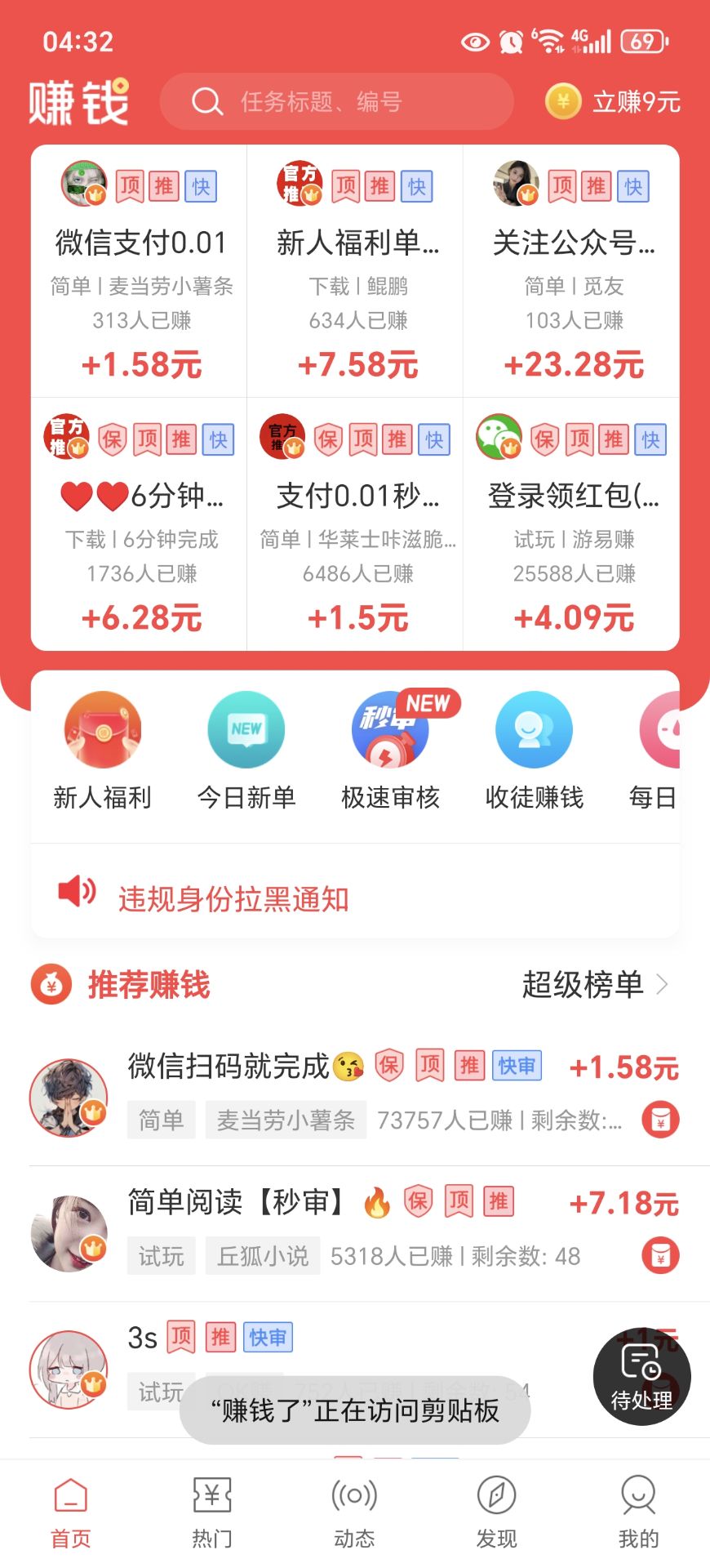Viewport: 710px width, 1568px height.
Task: Open the 发现 discovery section
Action: point(496,1511)
